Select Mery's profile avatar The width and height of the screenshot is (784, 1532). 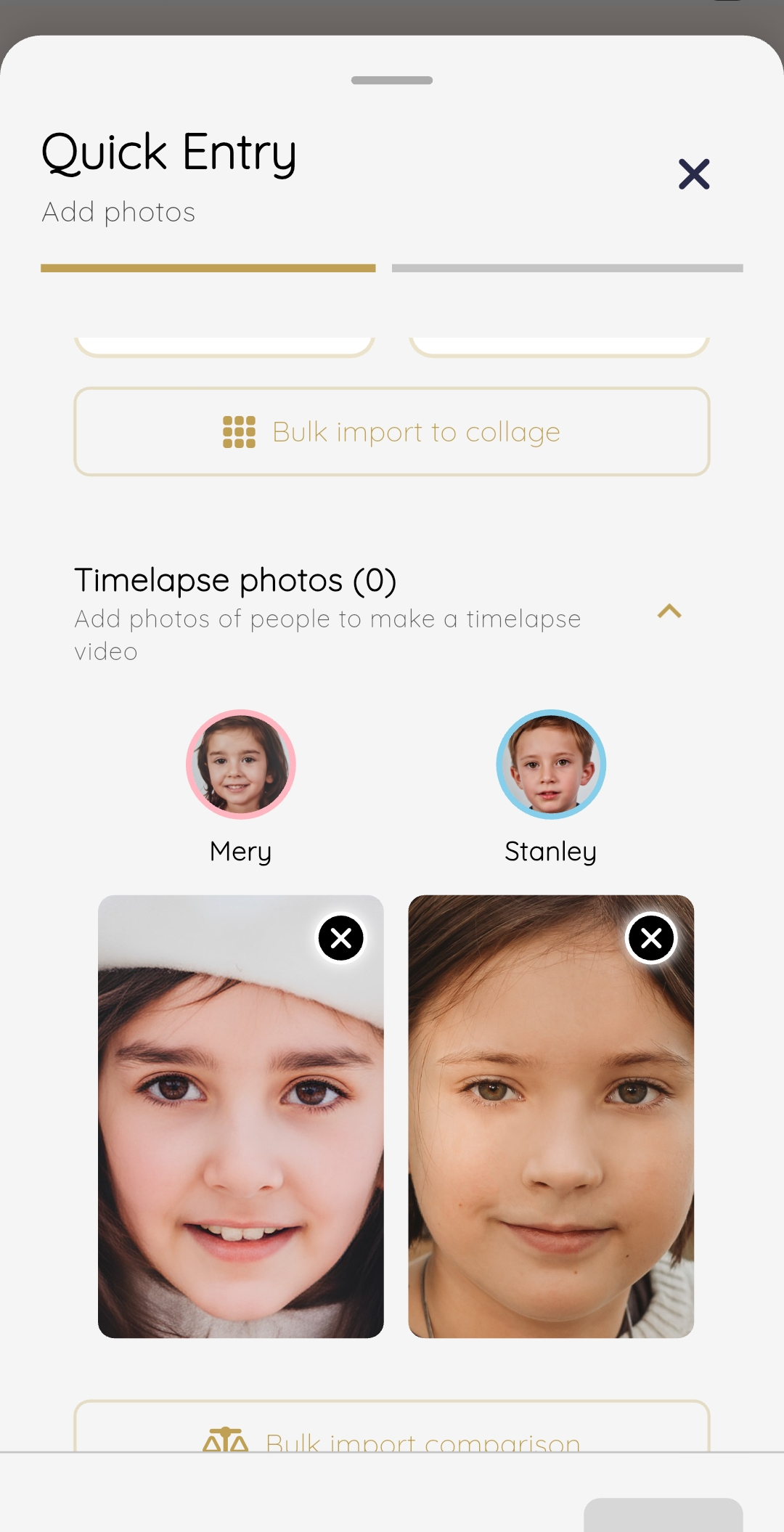(241, 765)
